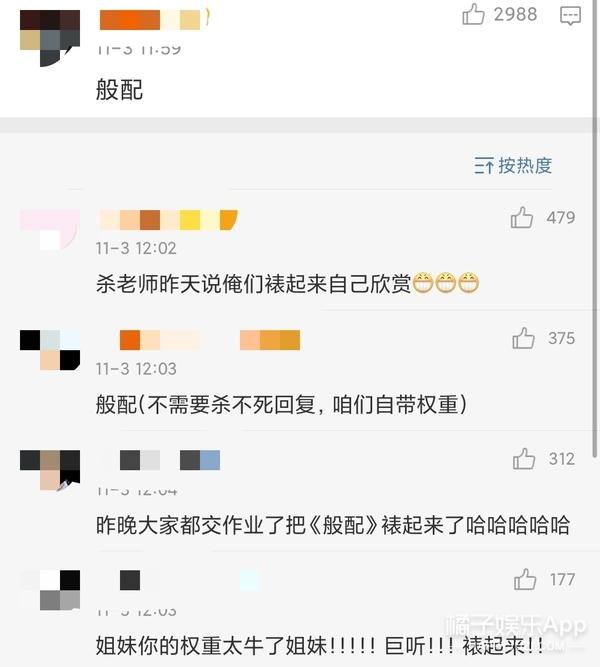The width and height of the screenshot is (600, 667).
Task: Like the comment with 479 likes
Action: (522, 218)
